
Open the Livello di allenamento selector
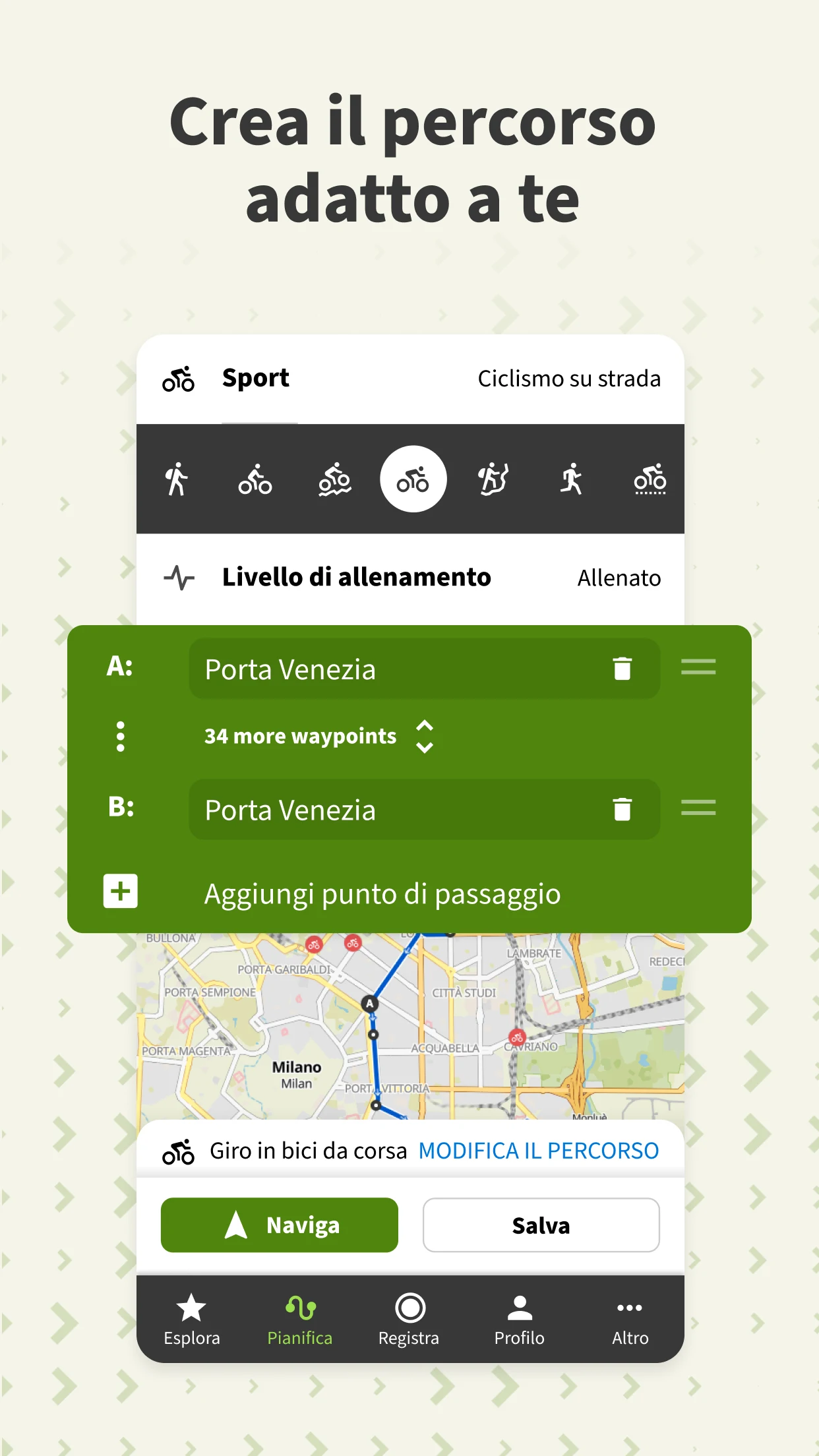tap(356, 576)
